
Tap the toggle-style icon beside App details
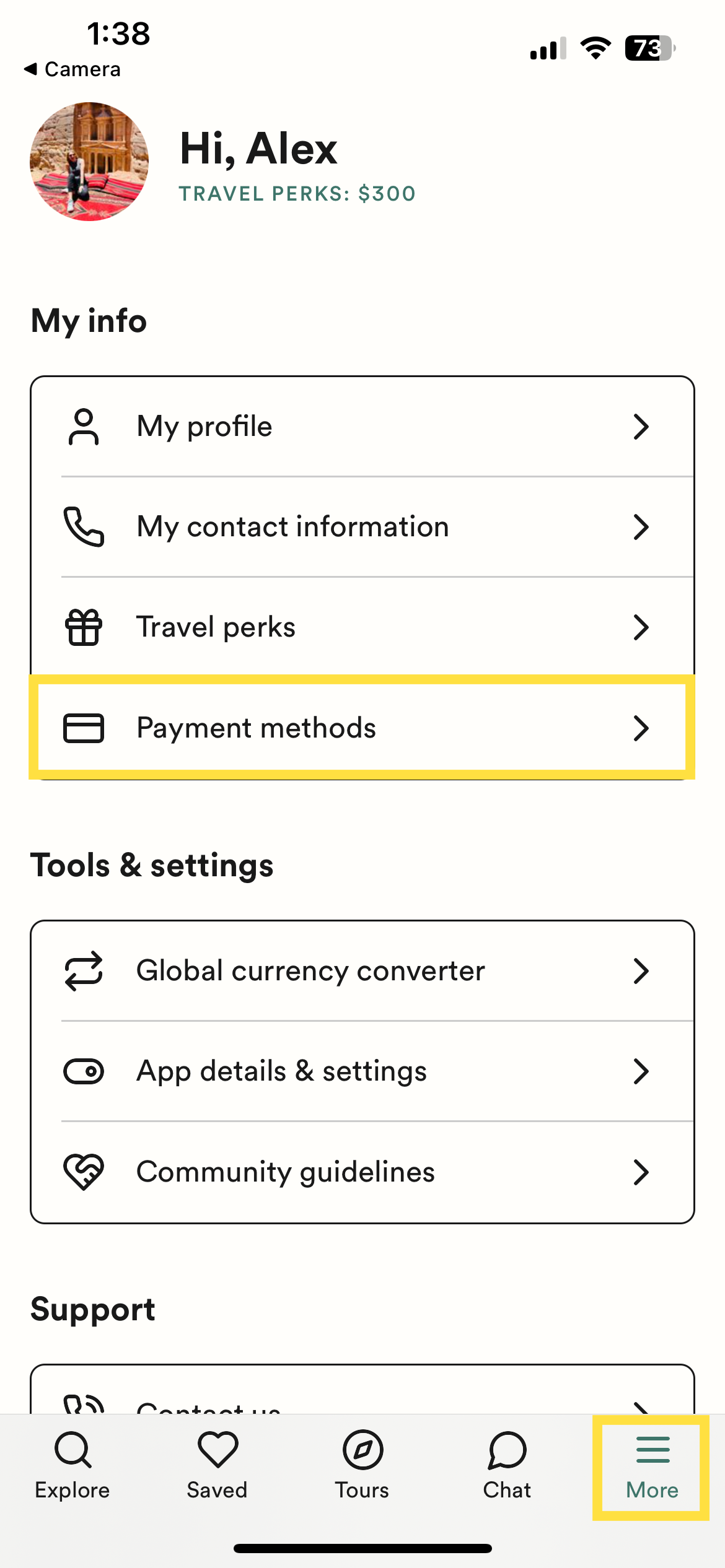coord(84,1071)
